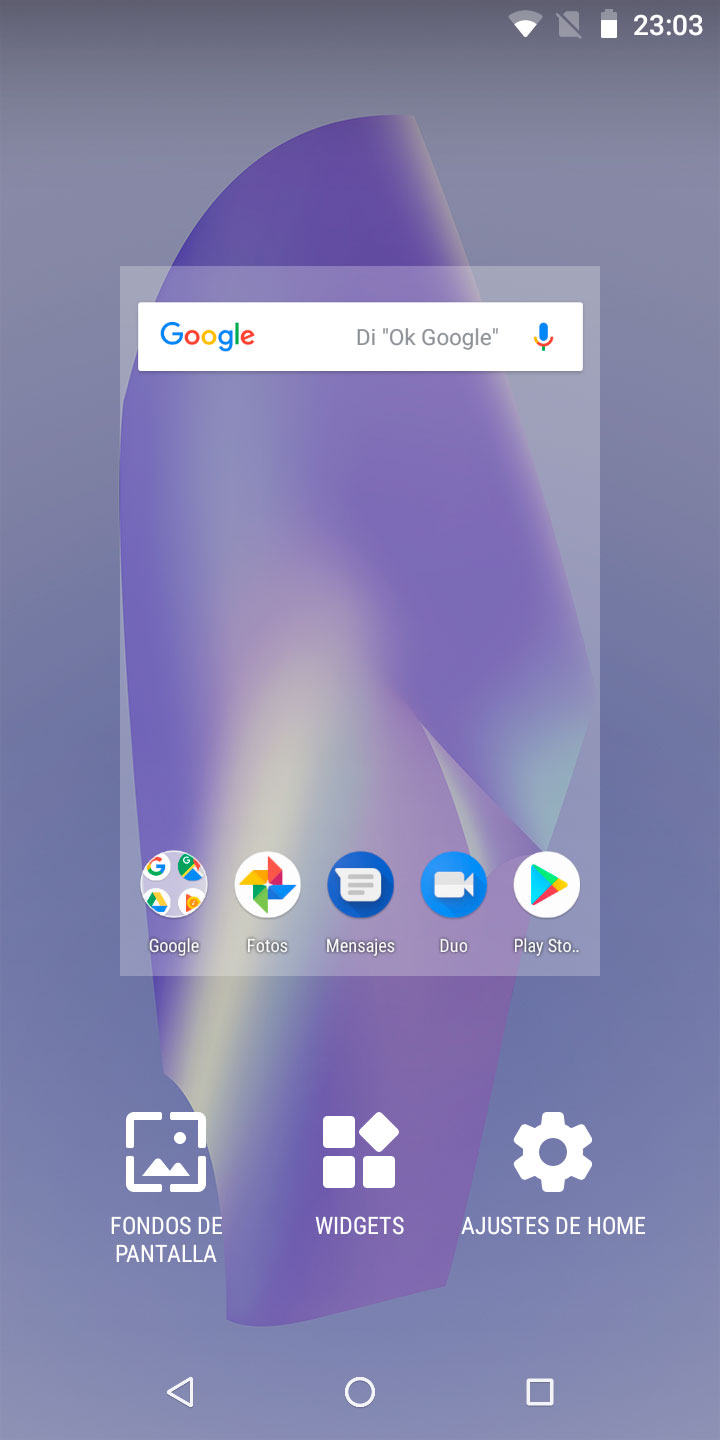
Task: Show recent apps via square button
Action: (x=540, y=1392)
